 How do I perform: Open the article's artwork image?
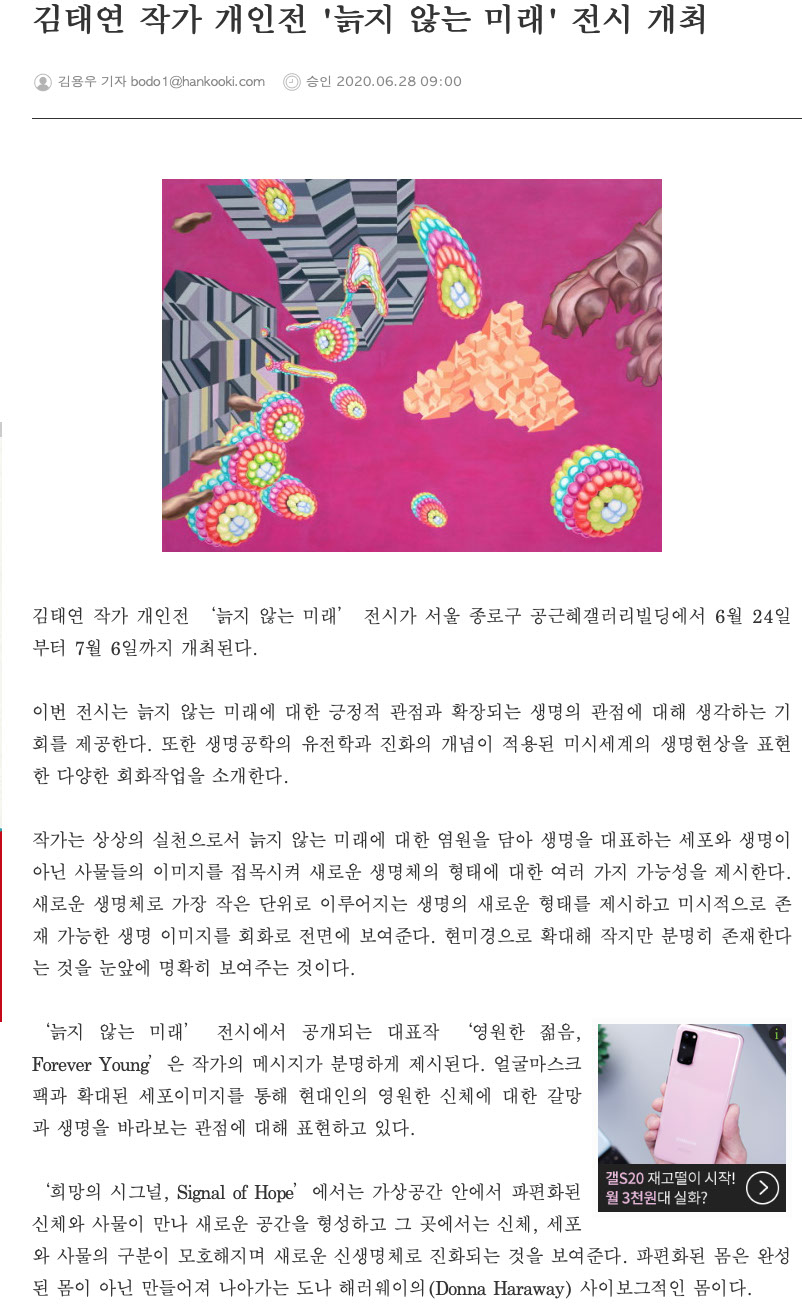[411, 365]
